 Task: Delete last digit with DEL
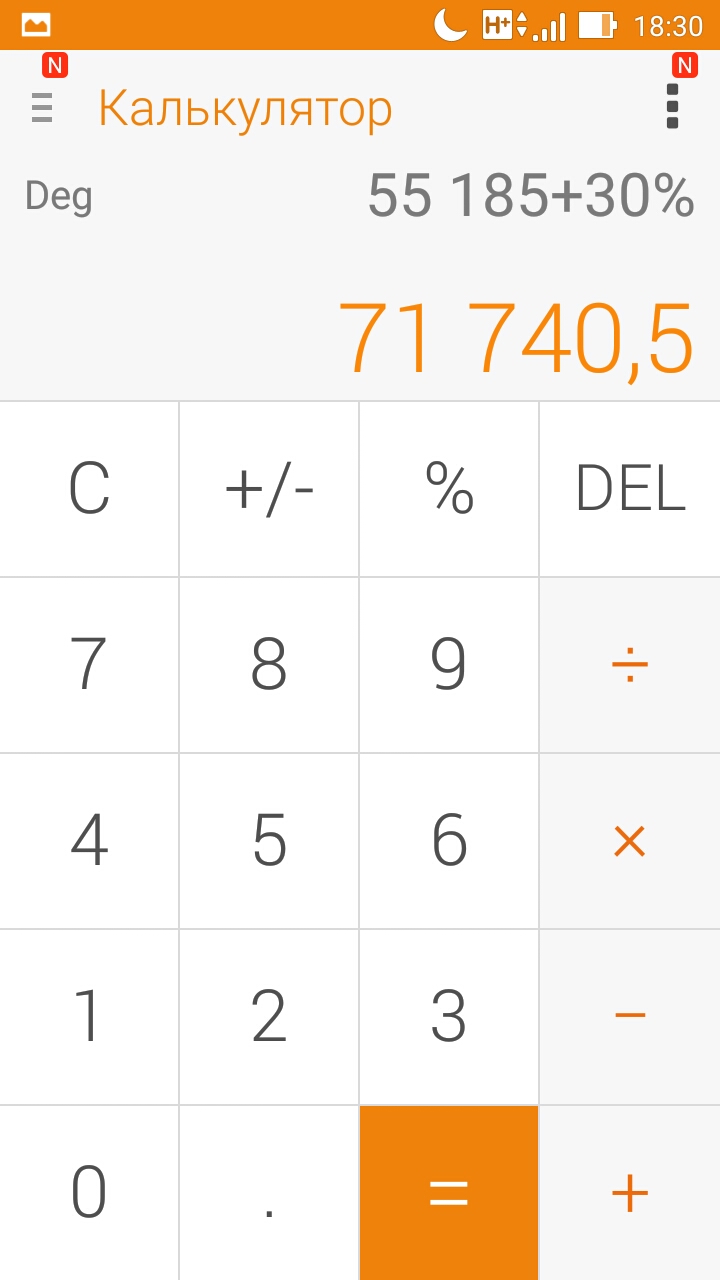click(630, 489)
